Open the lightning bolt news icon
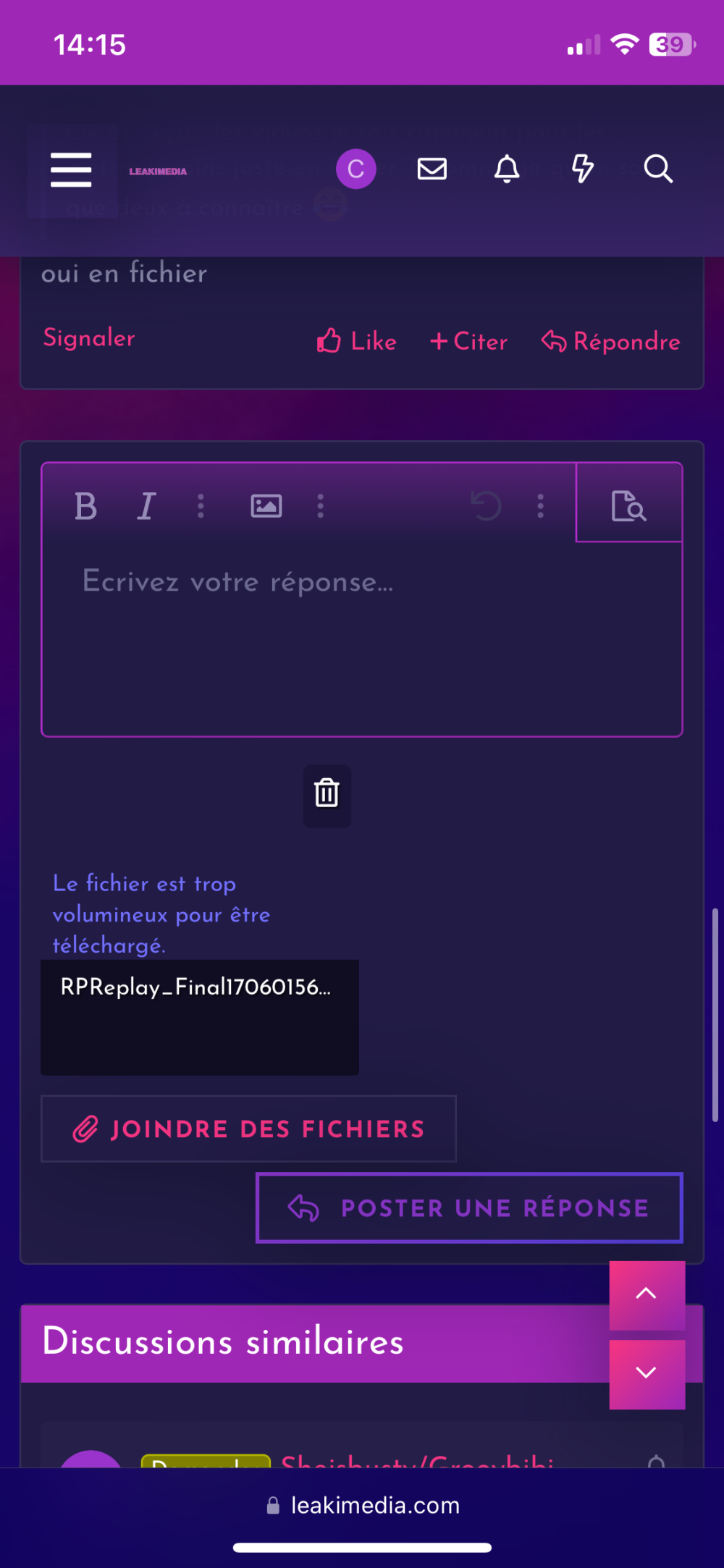Screen dimensions: 724x1568 pyautogui.click(x=582, y=169)
